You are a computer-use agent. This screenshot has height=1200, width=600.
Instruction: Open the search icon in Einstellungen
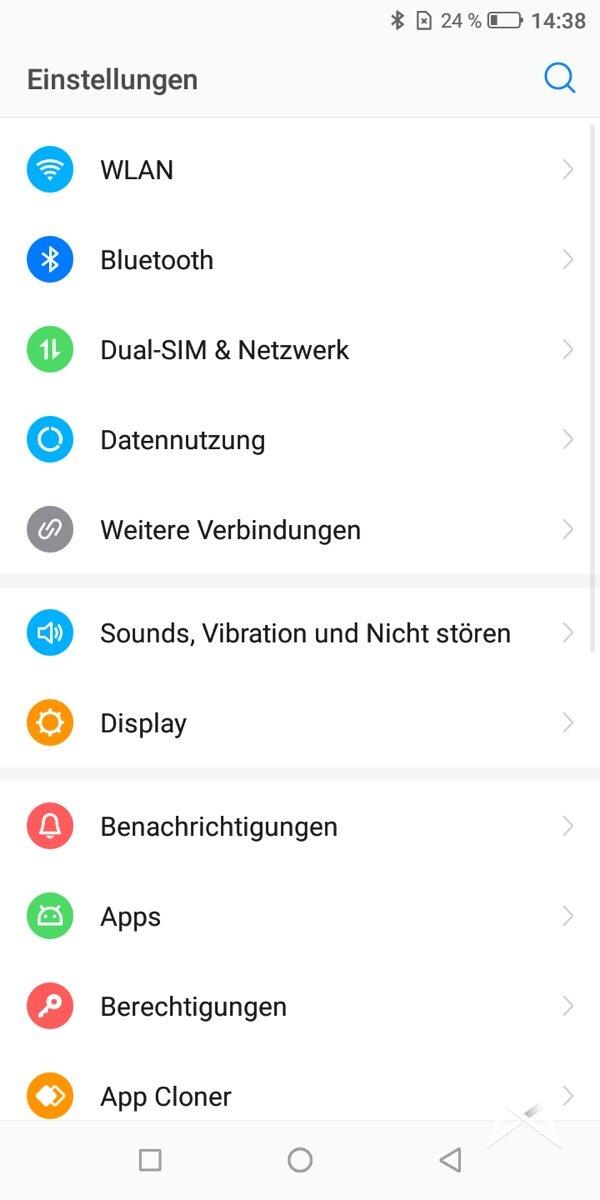(x=559, y=79)
